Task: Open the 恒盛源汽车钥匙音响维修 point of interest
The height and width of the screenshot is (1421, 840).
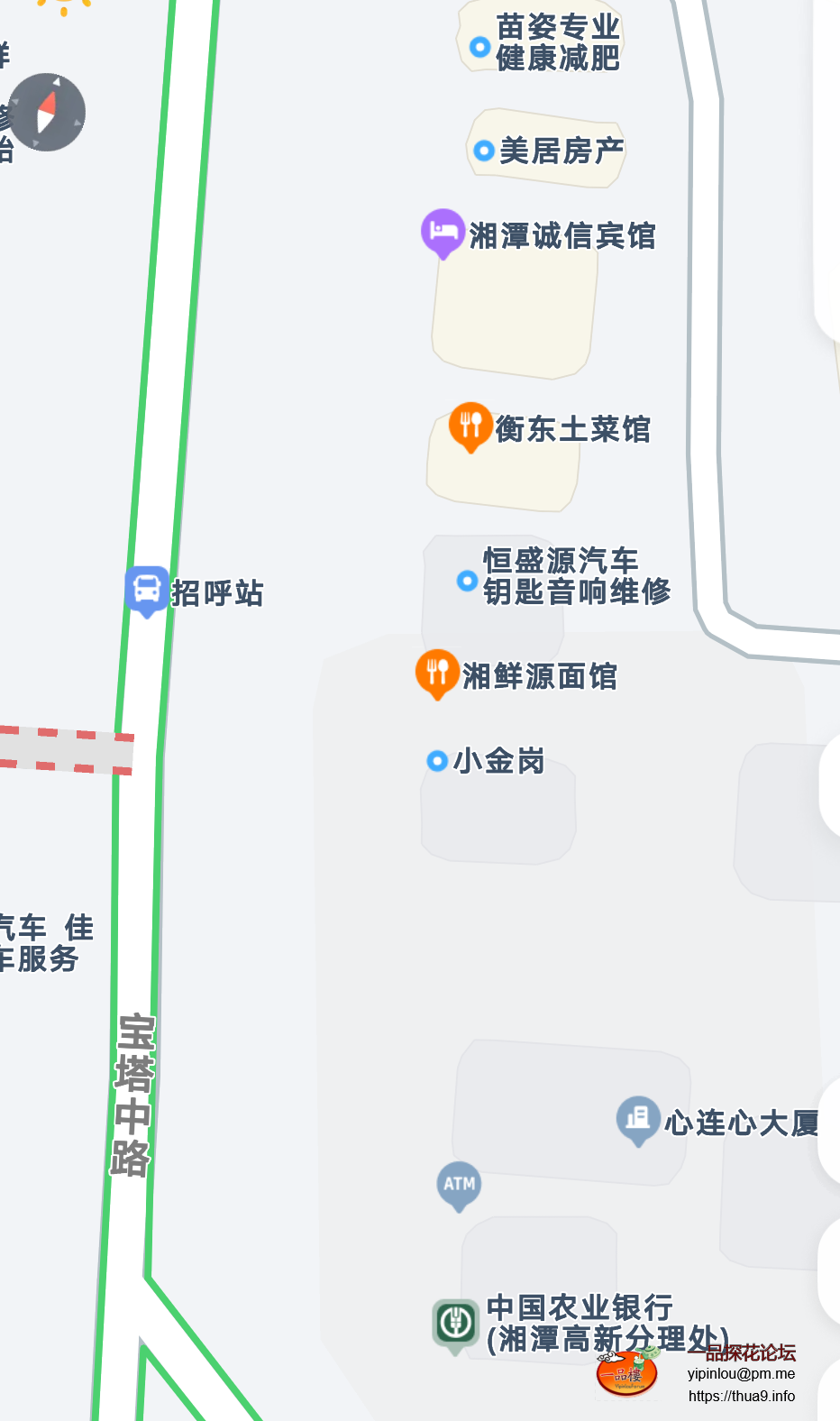Action: pyautogui.click(x=467, y=581)
